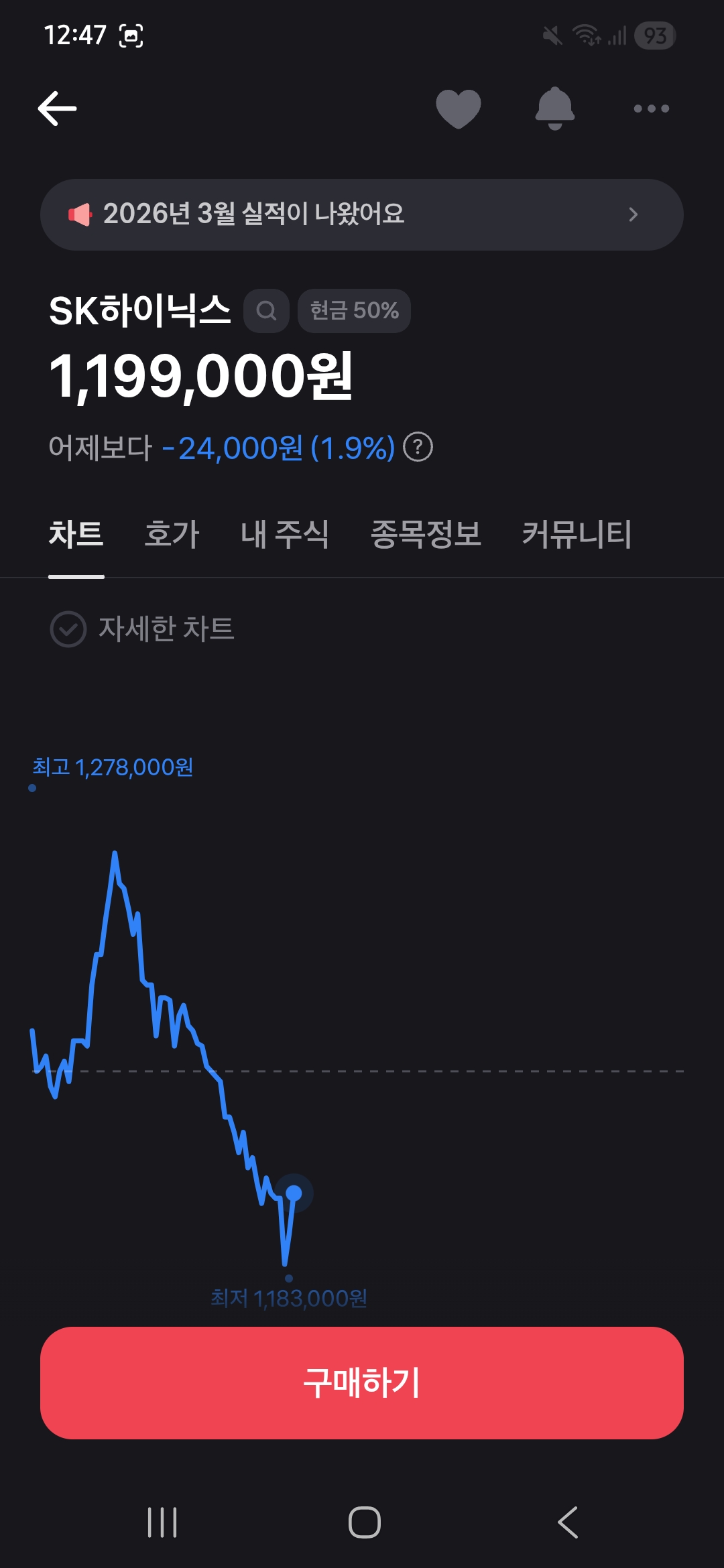
Task: Switch to the 종목정보 tab
Action: [426, 535]
